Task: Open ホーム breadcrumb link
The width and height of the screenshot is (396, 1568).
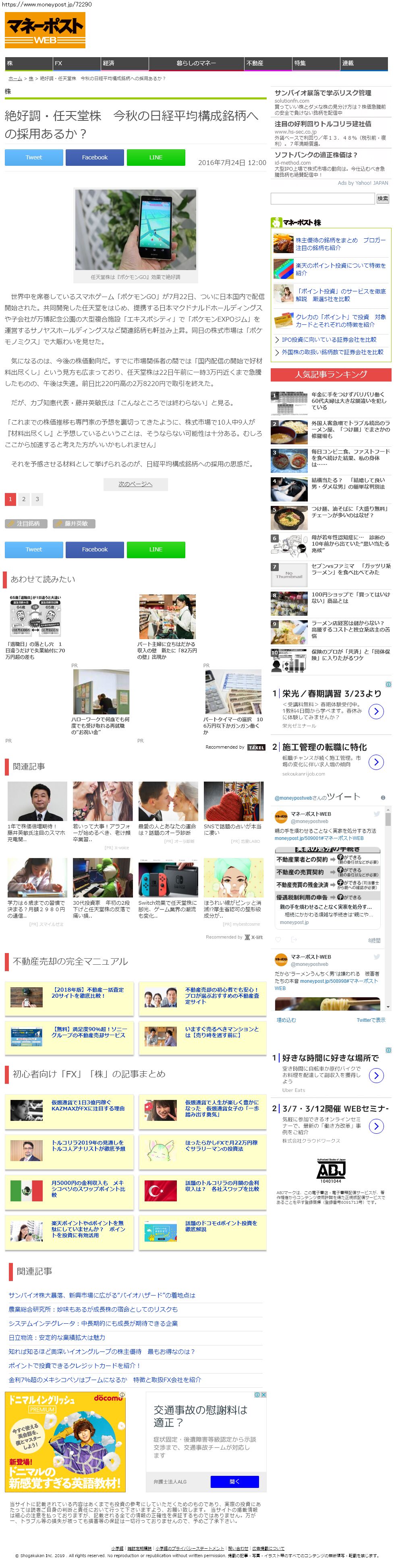Action: point(15,78)
